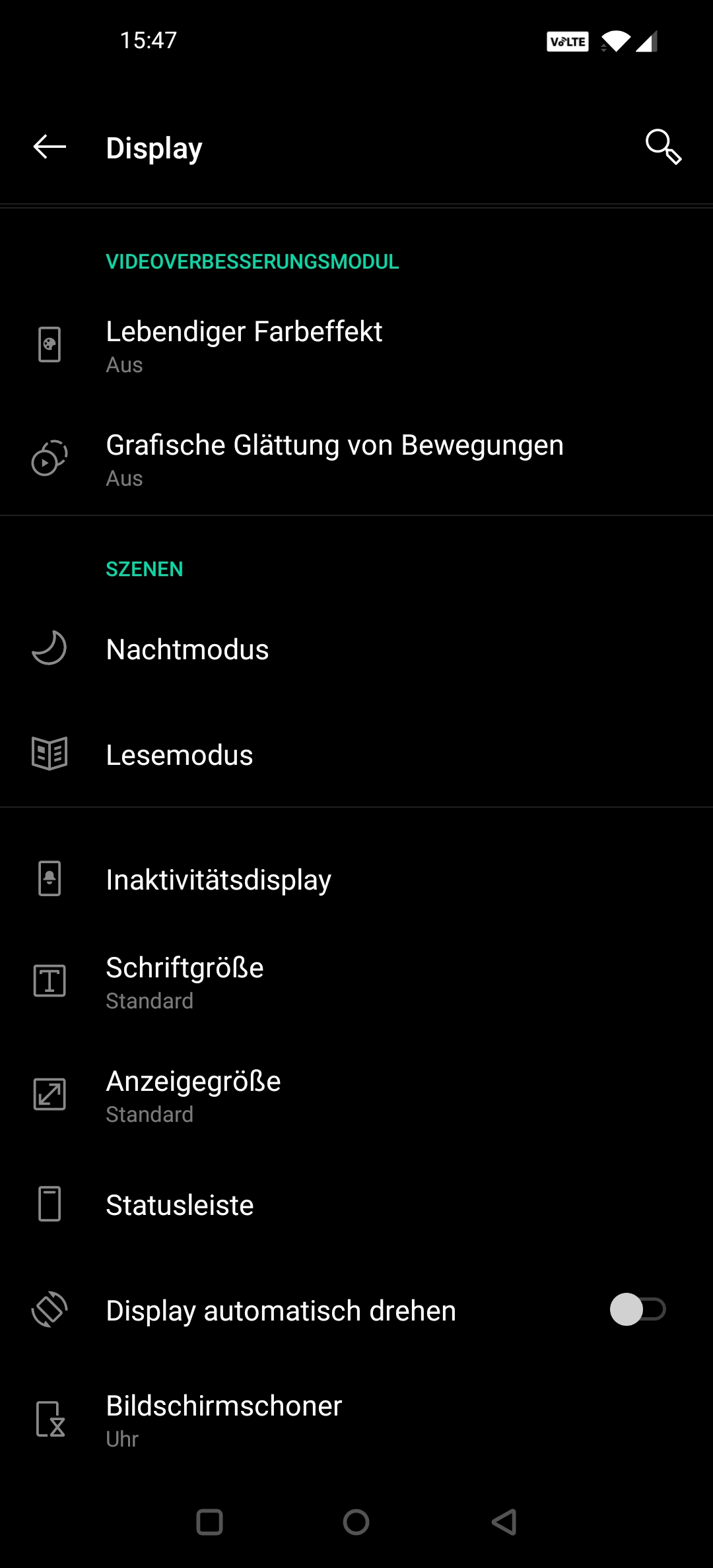Go back from Display settings
The image size is (713, 1568).
[50, 147]
